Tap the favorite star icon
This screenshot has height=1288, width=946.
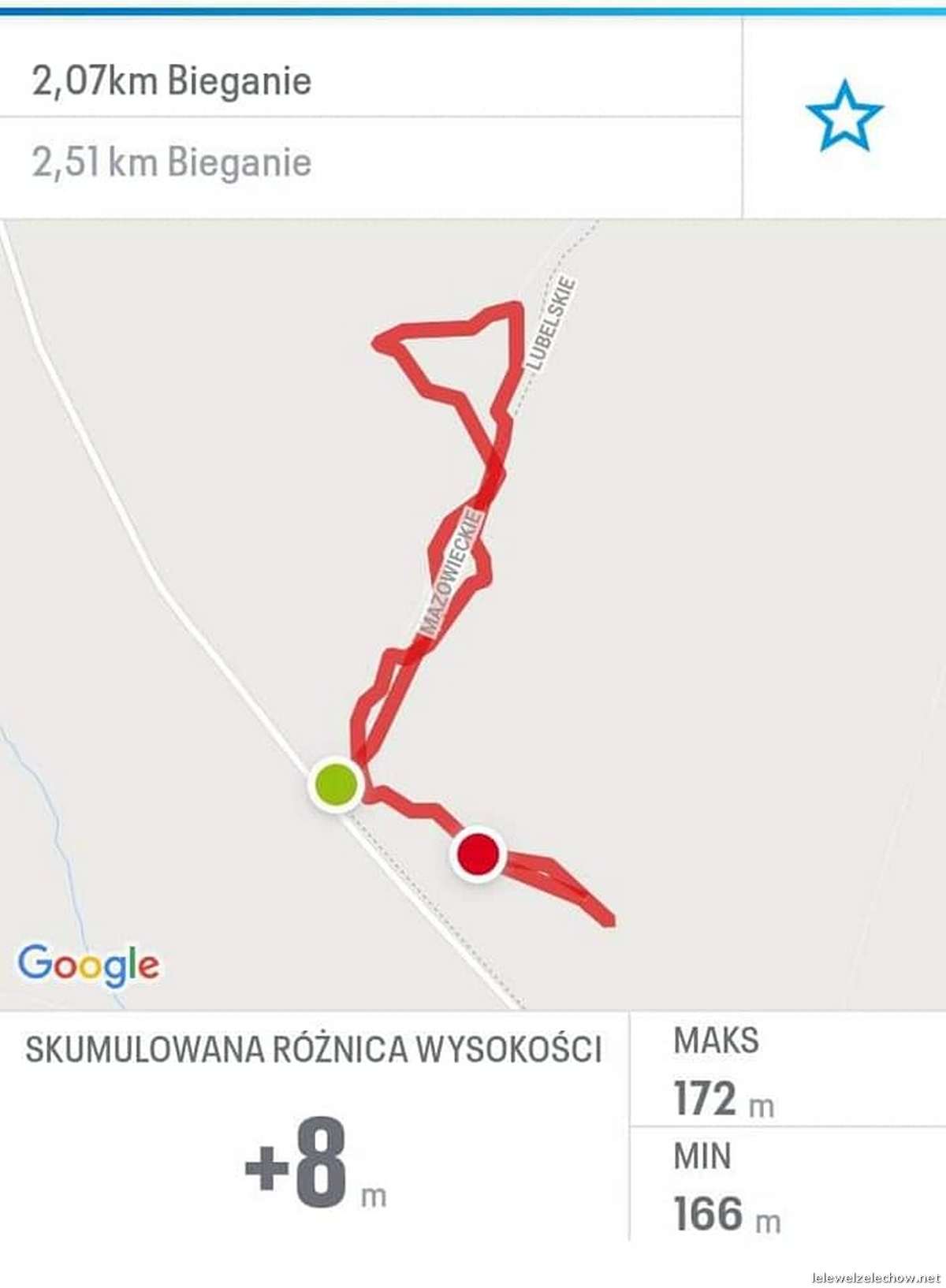tap(844, 117)
